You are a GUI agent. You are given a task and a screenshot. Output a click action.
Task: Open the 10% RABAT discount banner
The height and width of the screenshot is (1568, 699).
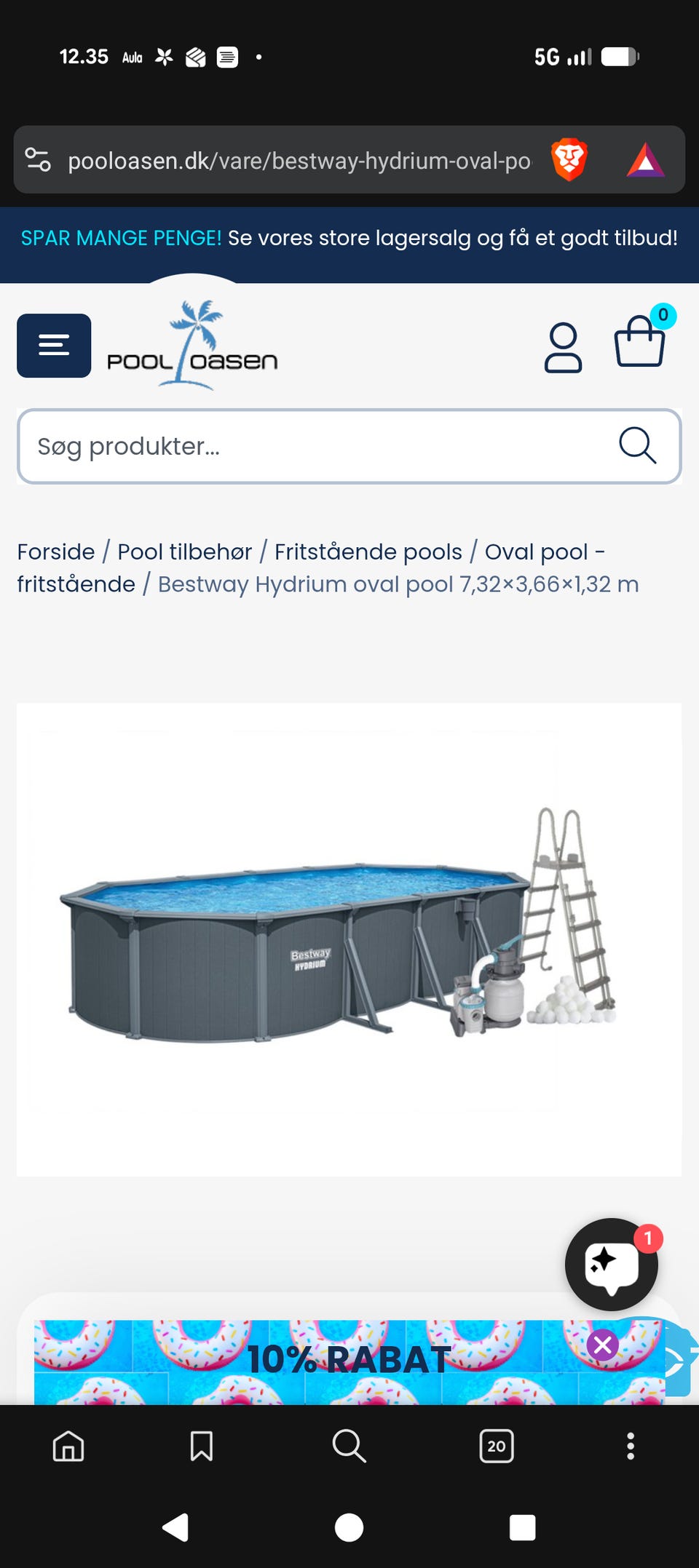pos(348,1361)
